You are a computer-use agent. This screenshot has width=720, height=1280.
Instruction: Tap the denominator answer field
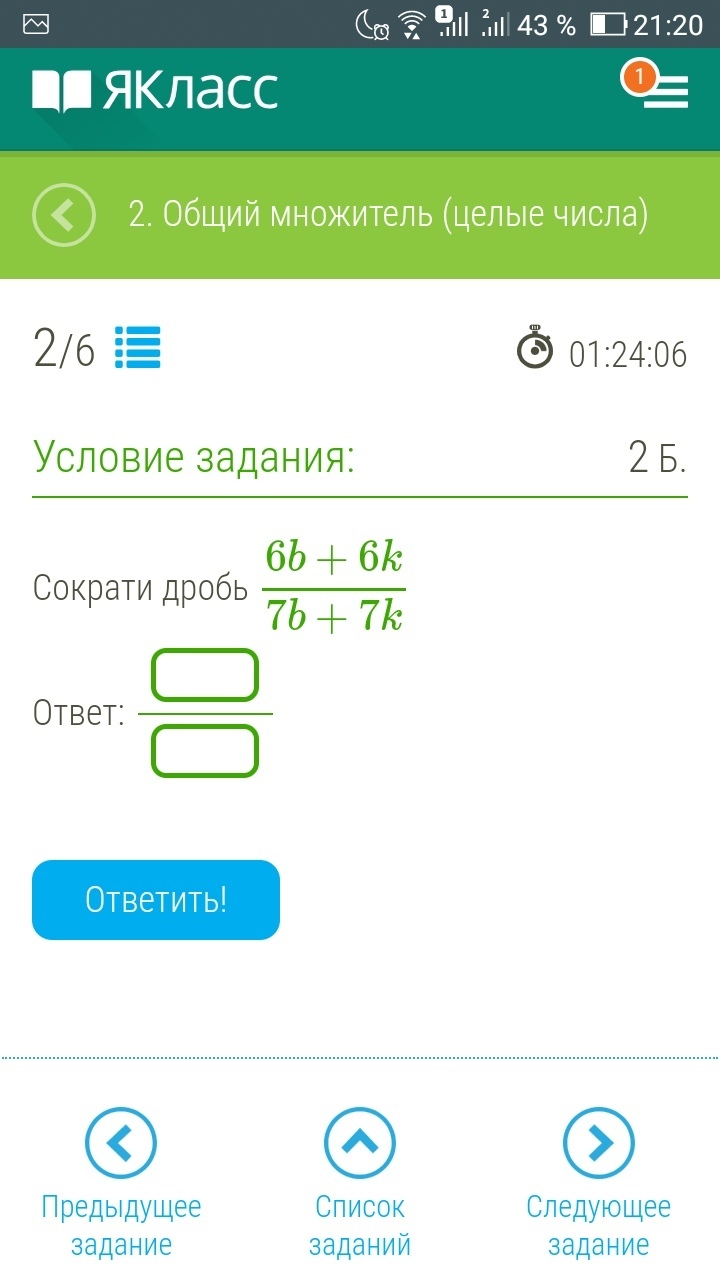tap(205, 751)
